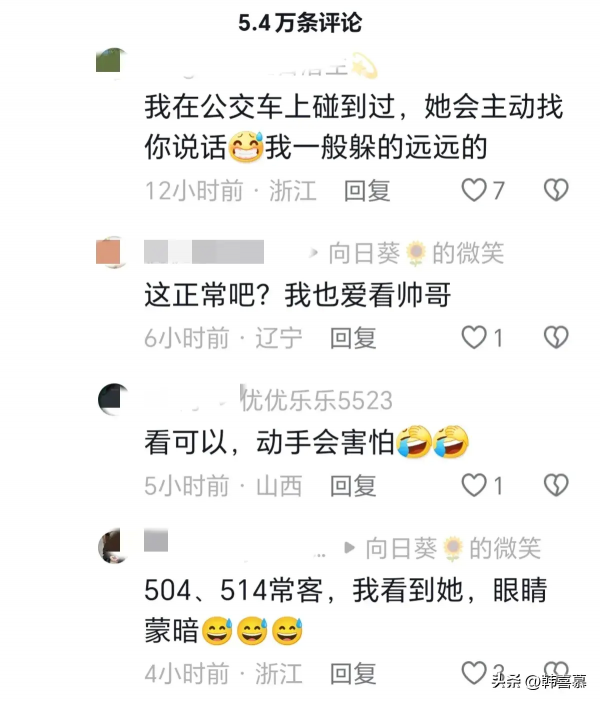Reply to the 504、514常客 comment
This screenshot has width=600, height=702.
(x=353, y=673)
